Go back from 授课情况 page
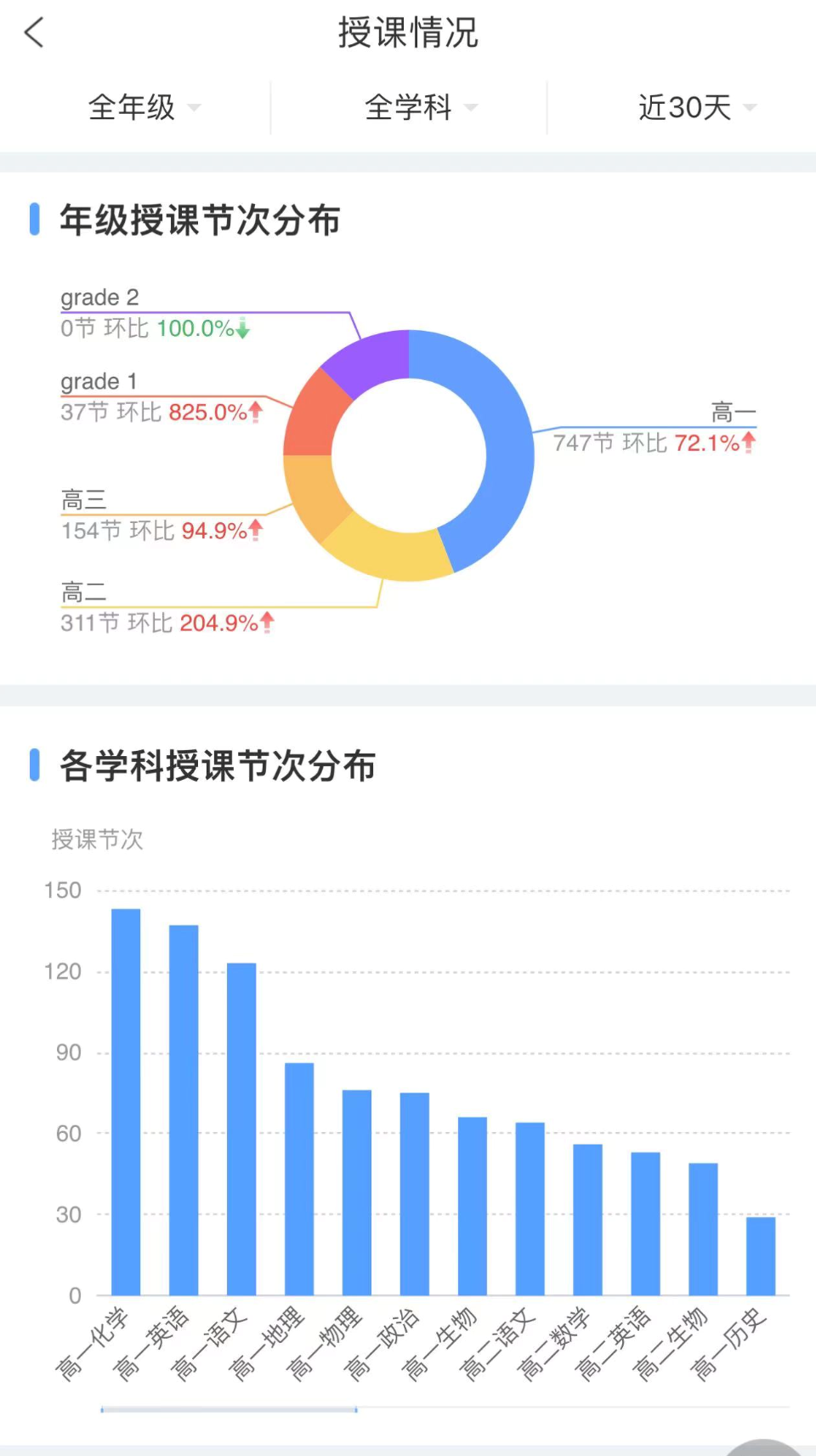 click(34, 34)
